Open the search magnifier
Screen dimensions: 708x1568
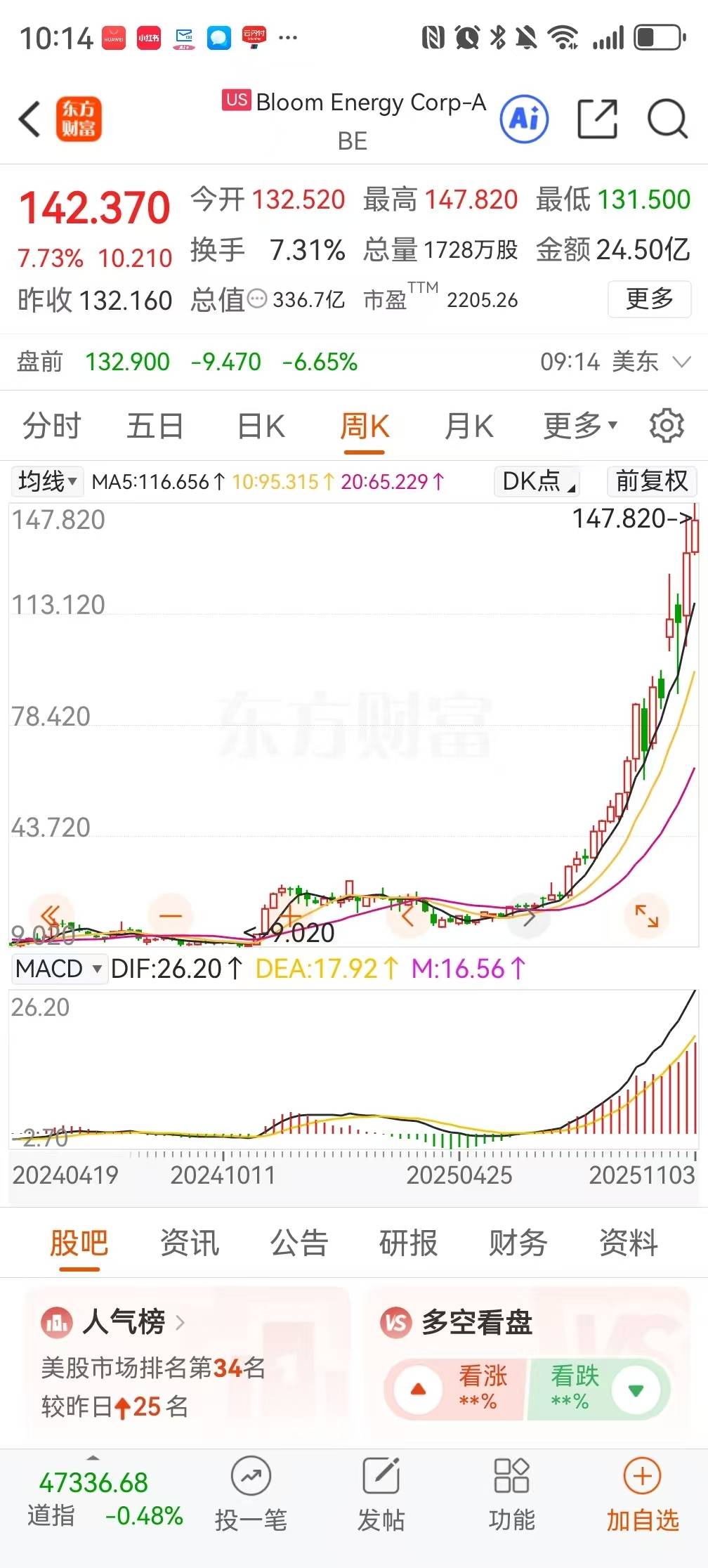coord(667,119)
